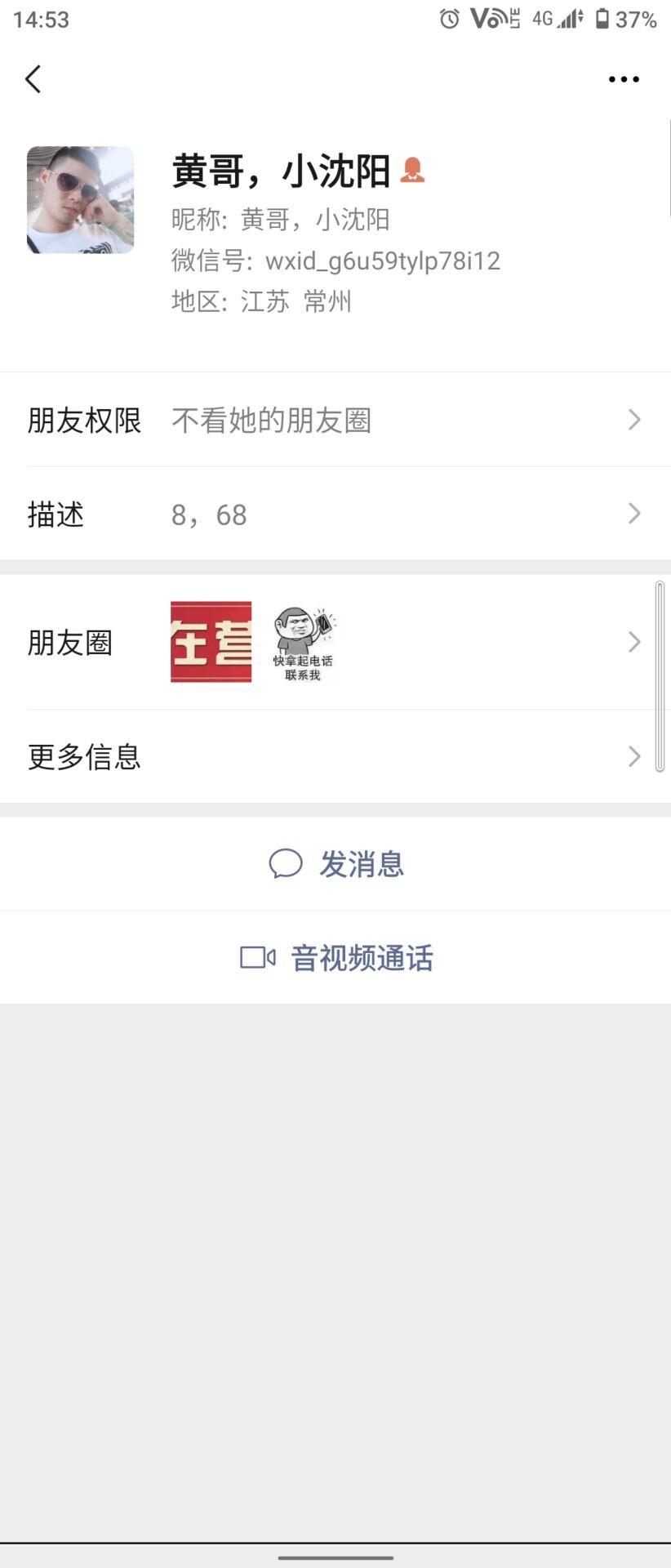
Task: Open the 朋友圈 moments row
Action: pyautogui.click(x=335, y=642)
